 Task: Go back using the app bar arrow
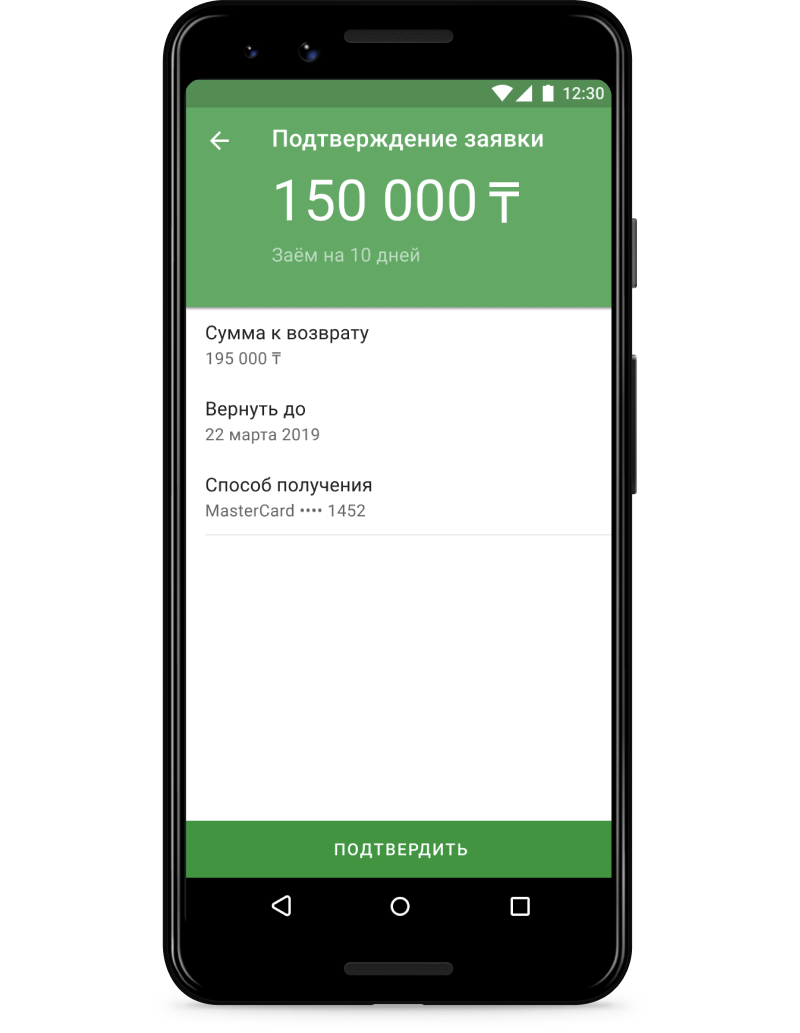[219, 141]
